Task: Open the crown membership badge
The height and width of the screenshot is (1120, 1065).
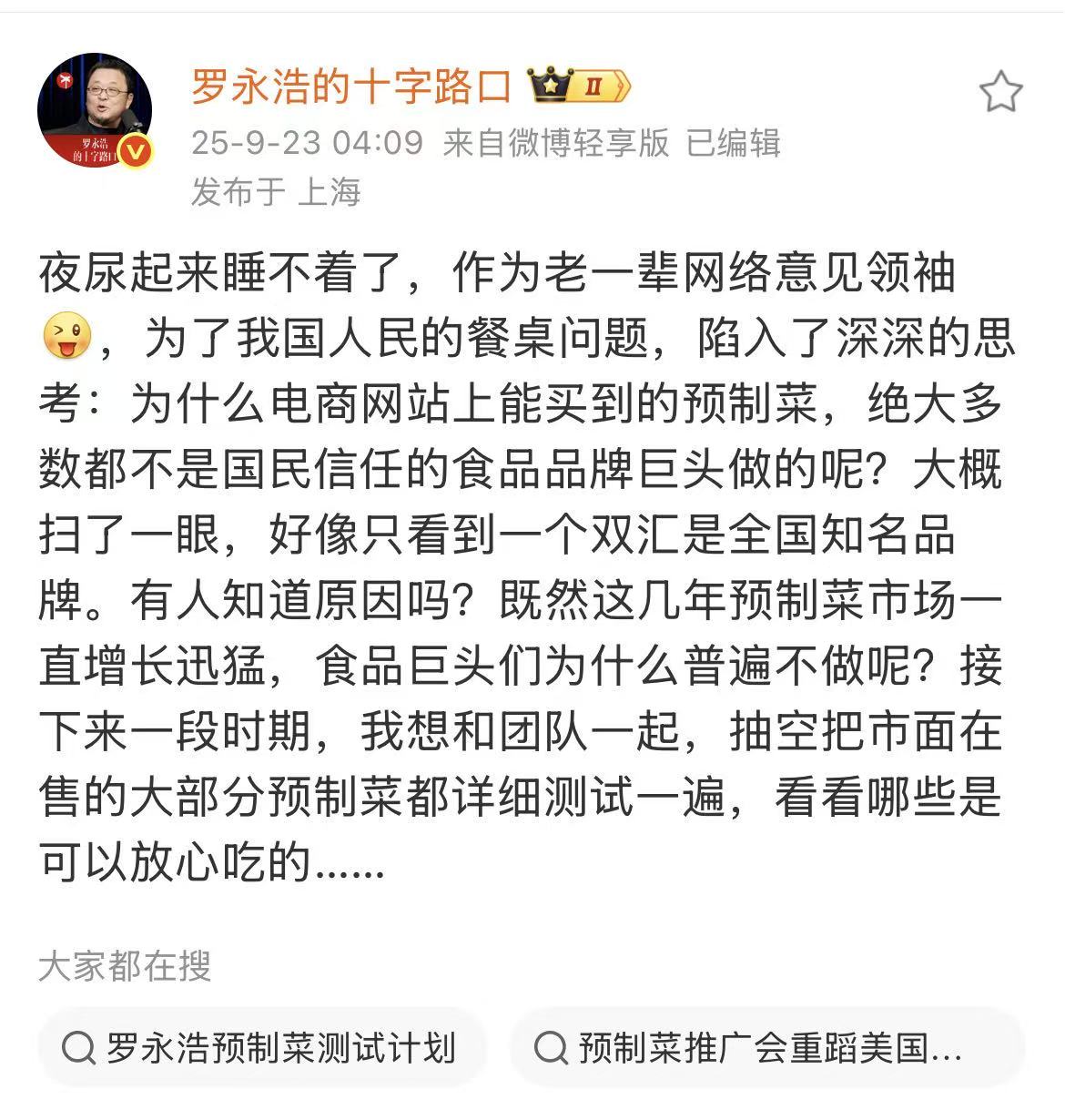Action: 579,87
